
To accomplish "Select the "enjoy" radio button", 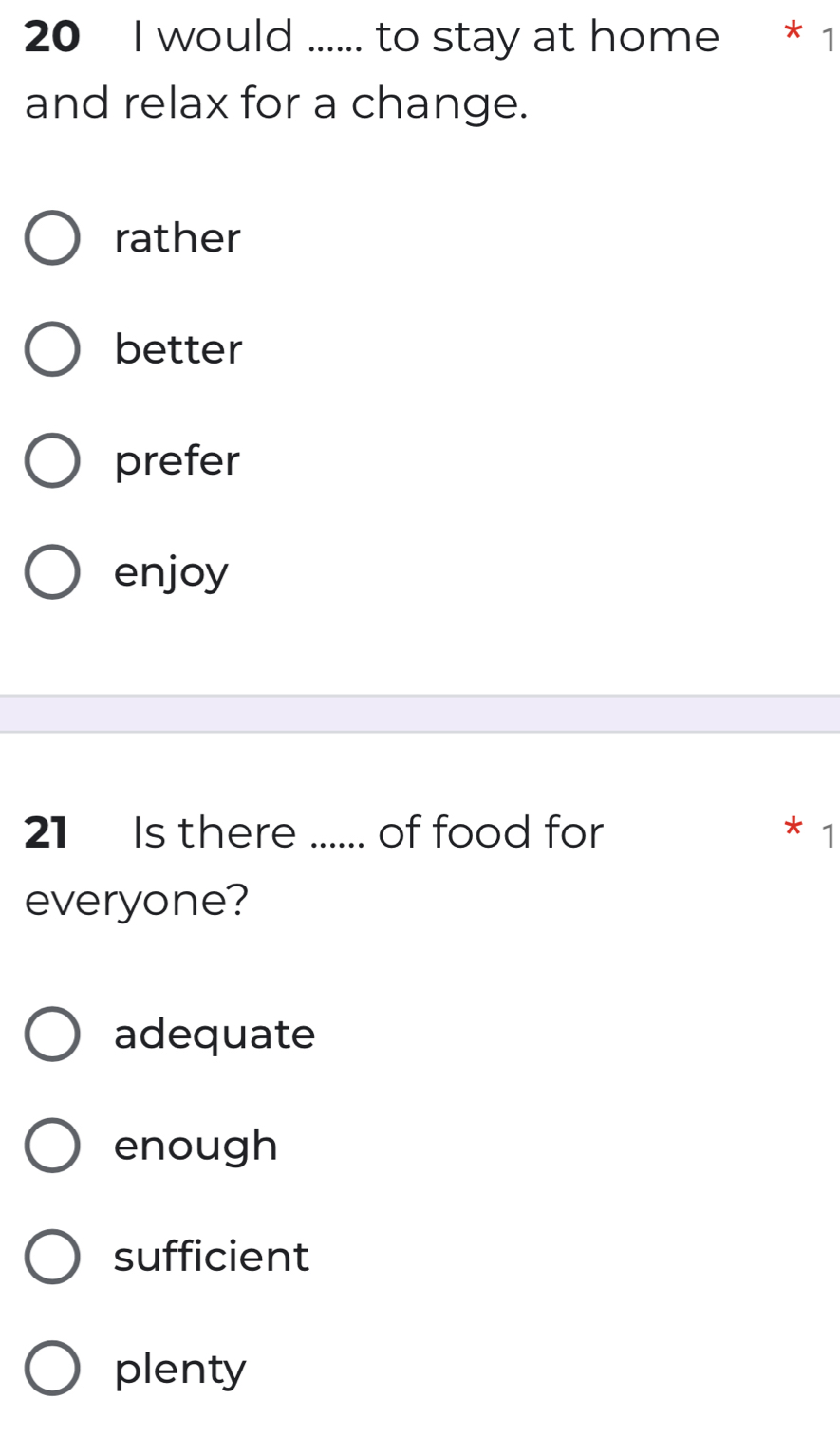I will (54, 571).
